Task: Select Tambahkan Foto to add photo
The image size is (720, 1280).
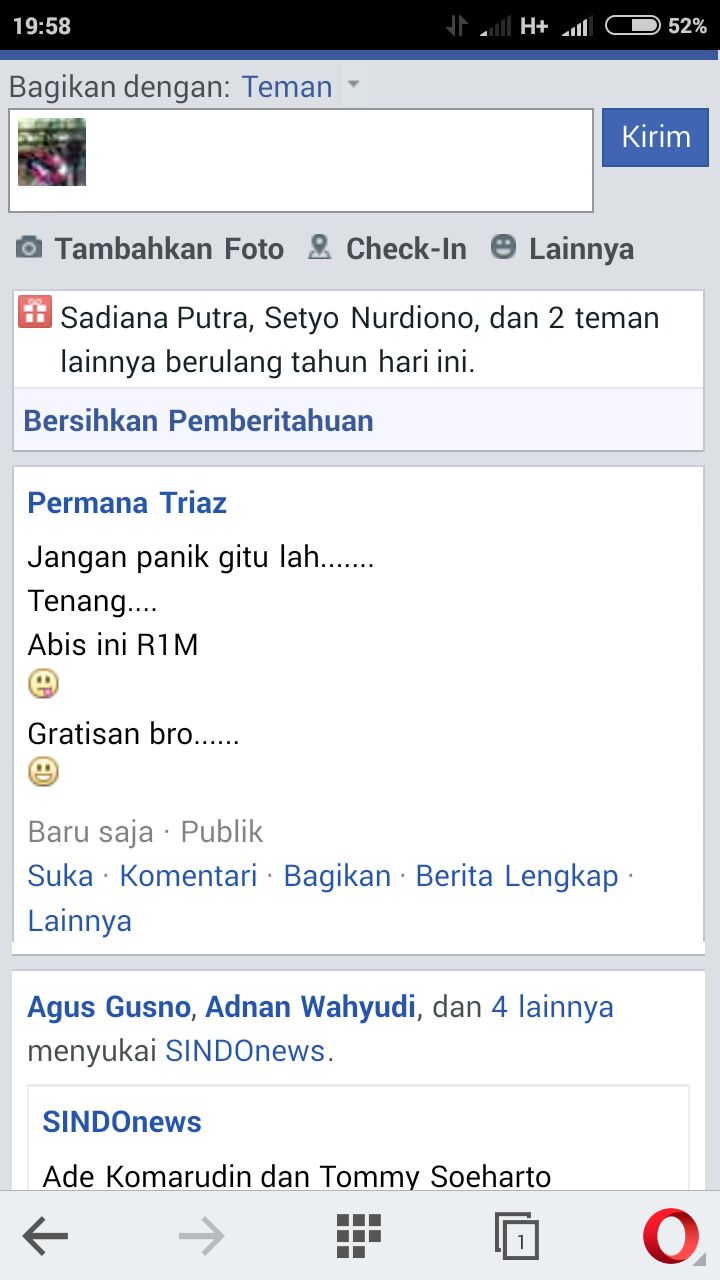Action: pyautogui.click(x=150, y=248)
